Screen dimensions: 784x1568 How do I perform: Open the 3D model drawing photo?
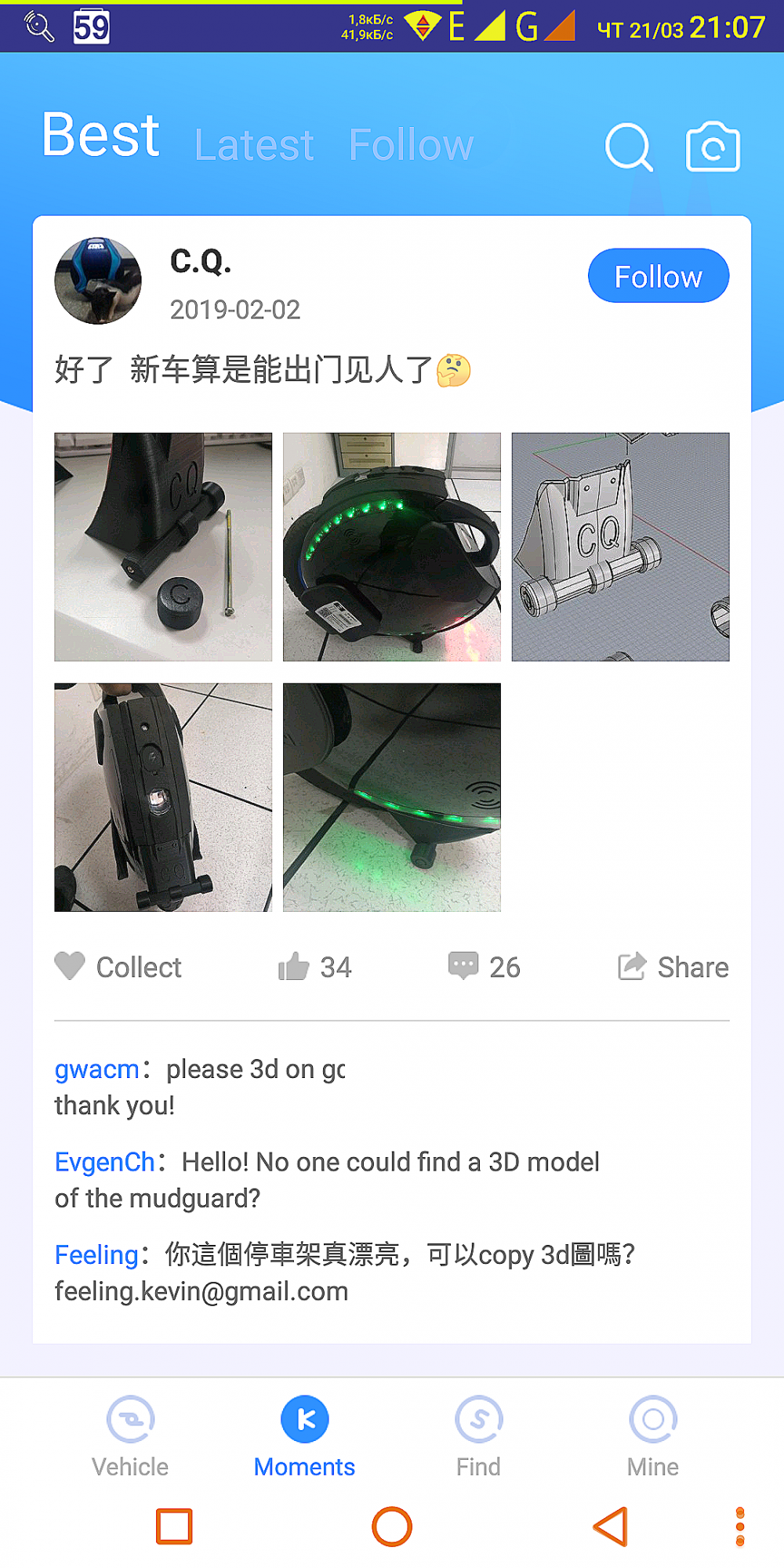point(620,546)
